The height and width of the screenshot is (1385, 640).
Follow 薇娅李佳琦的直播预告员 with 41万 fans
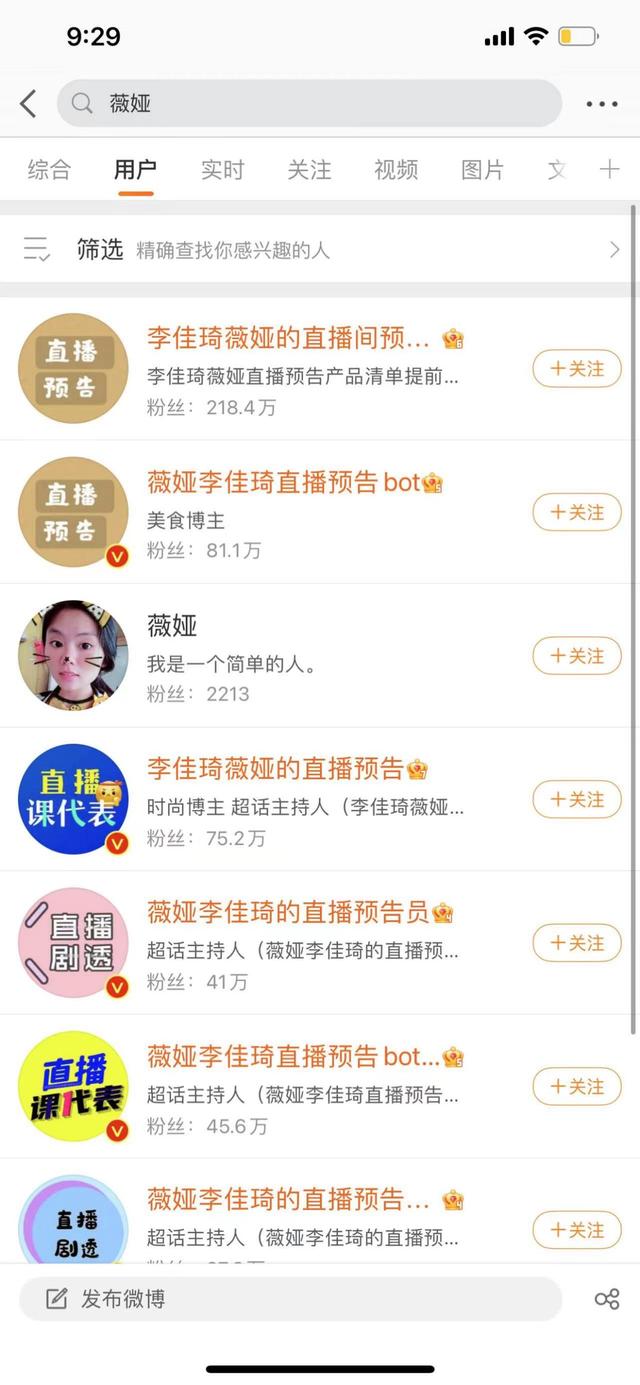(x=577, y=943)
